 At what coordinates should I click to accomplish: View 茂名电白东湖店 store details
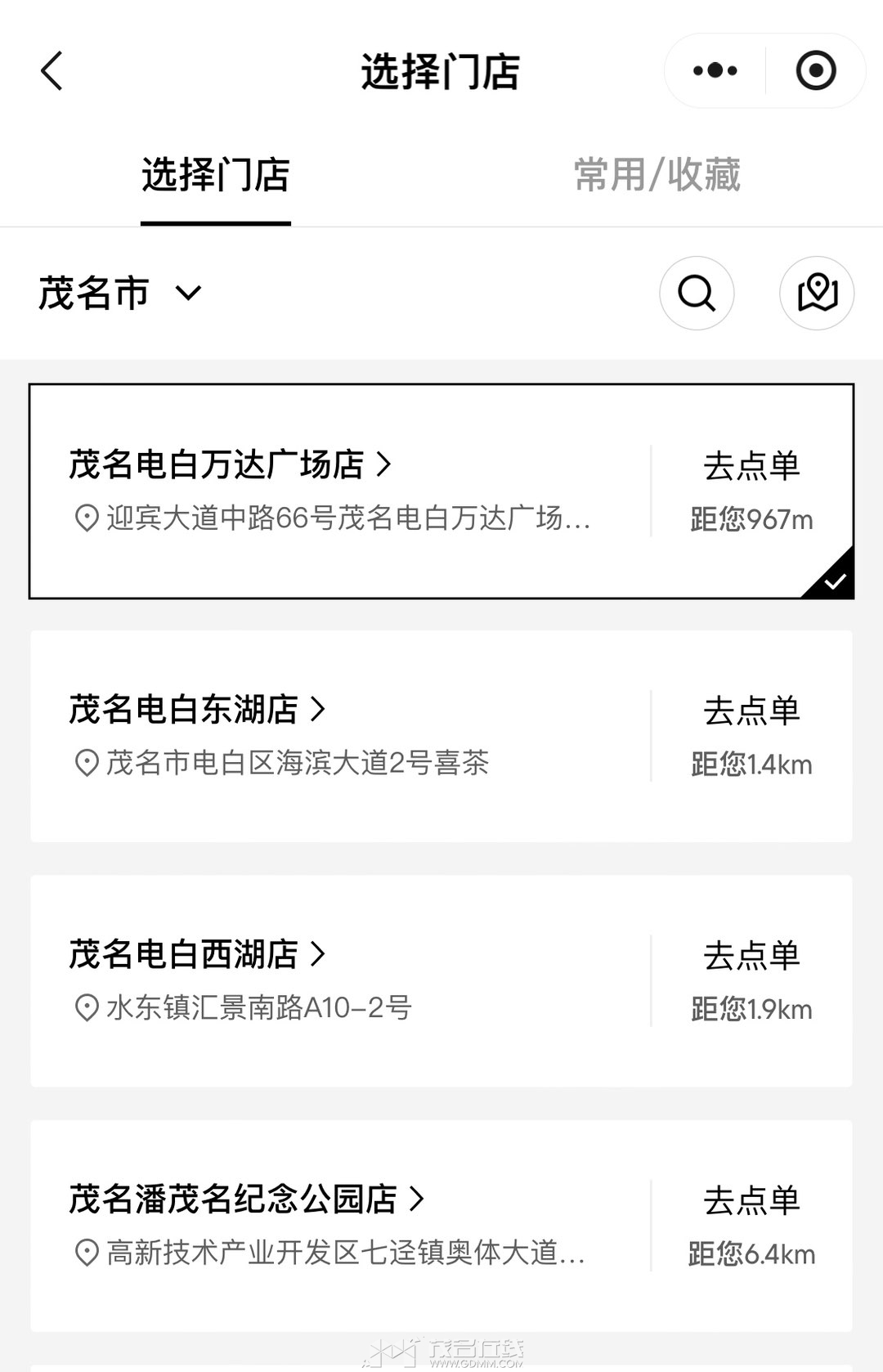coord(197,710)
